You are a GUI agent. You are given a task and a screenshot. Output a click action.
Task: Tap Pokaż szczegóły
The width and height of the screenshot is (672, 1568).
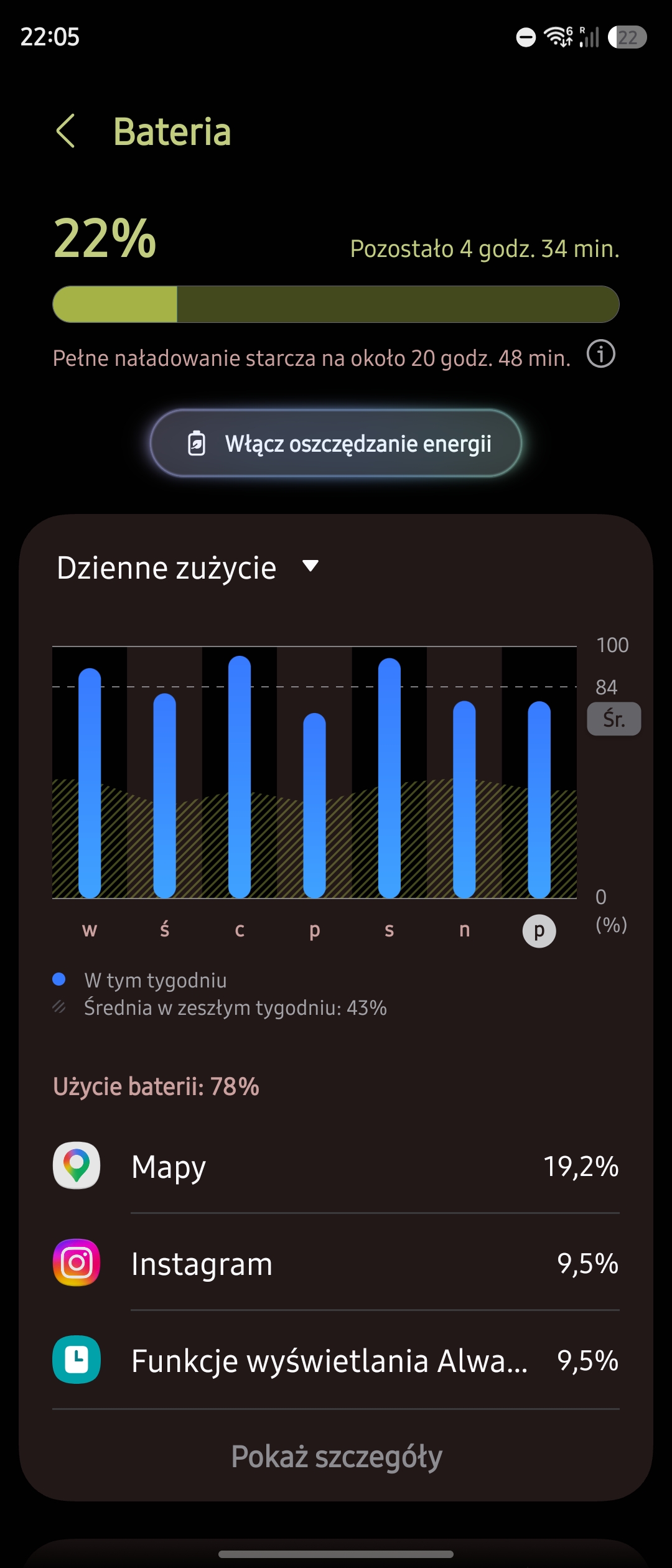point(336,1457)
